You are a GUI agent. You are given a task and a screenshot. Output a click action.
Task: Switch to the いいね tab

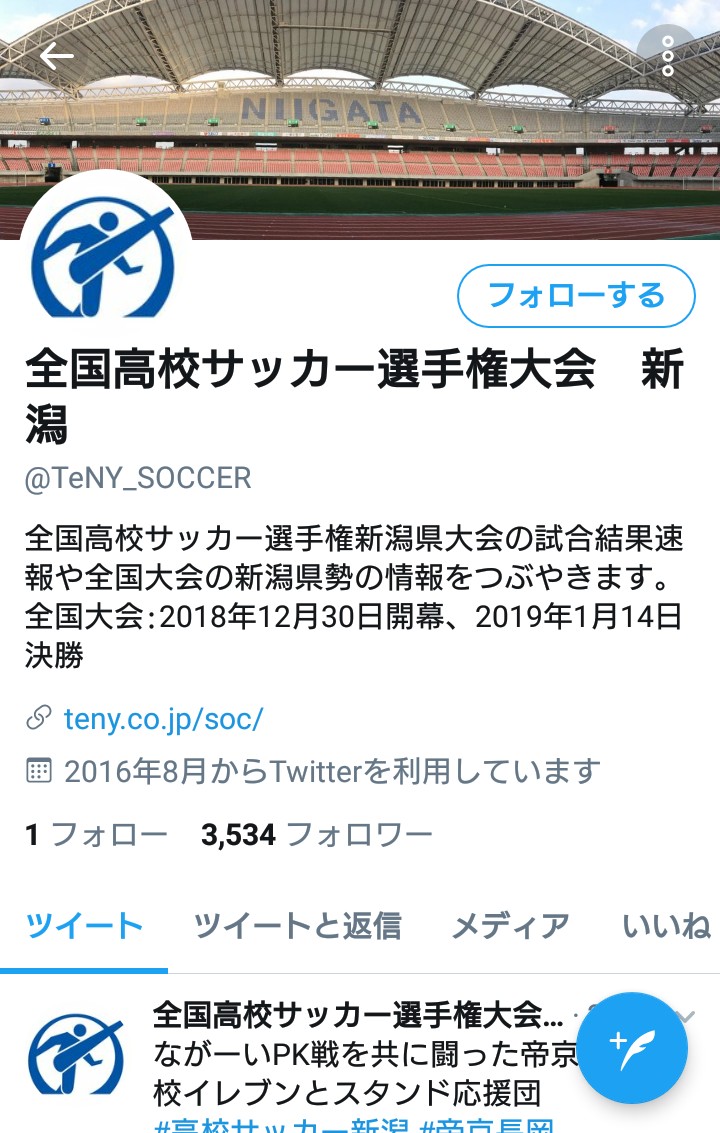pyautogui.click(x=666, y=926)
